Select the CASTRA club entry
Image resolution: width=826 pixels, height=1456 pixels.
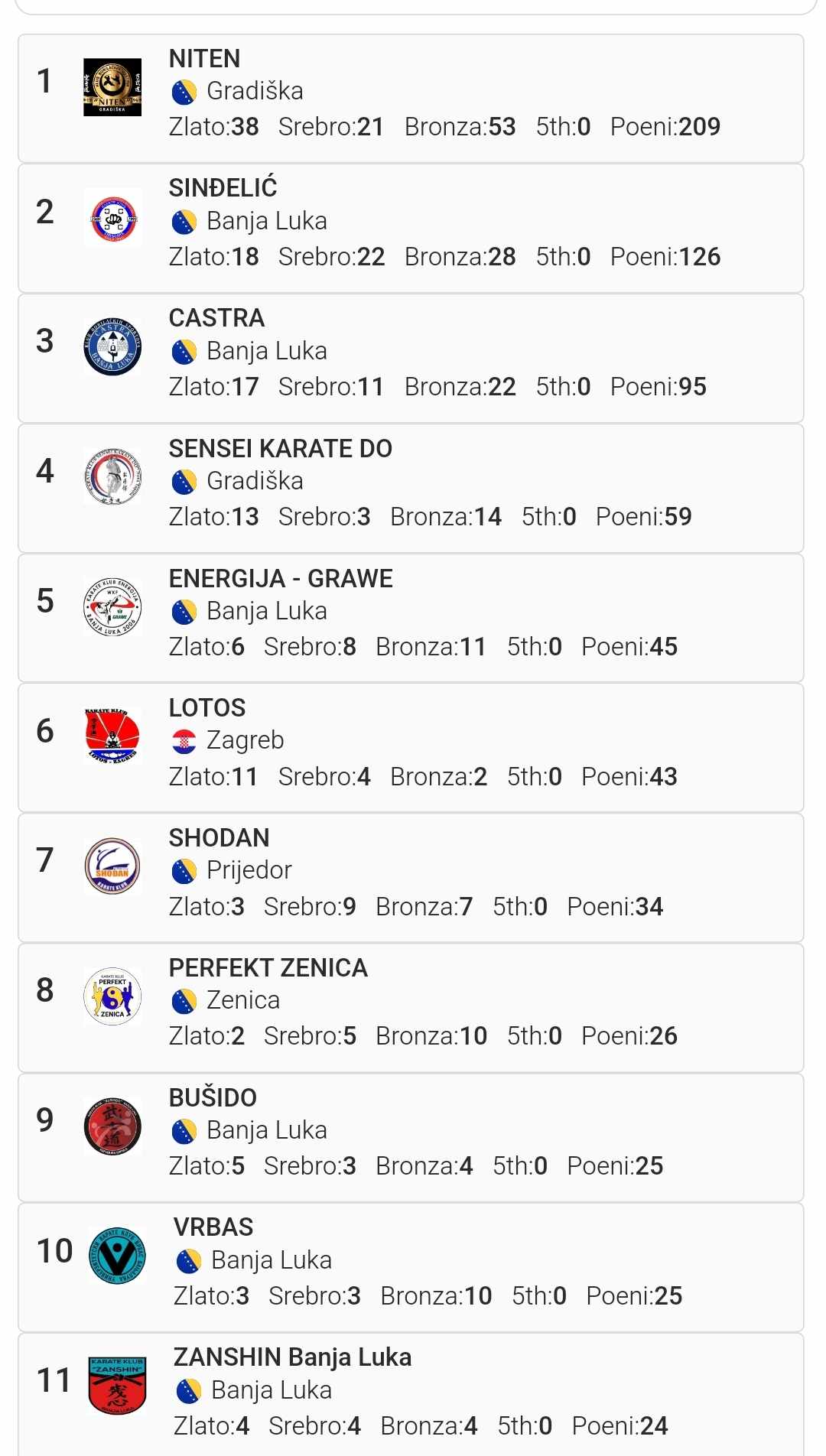click(411, 358)
